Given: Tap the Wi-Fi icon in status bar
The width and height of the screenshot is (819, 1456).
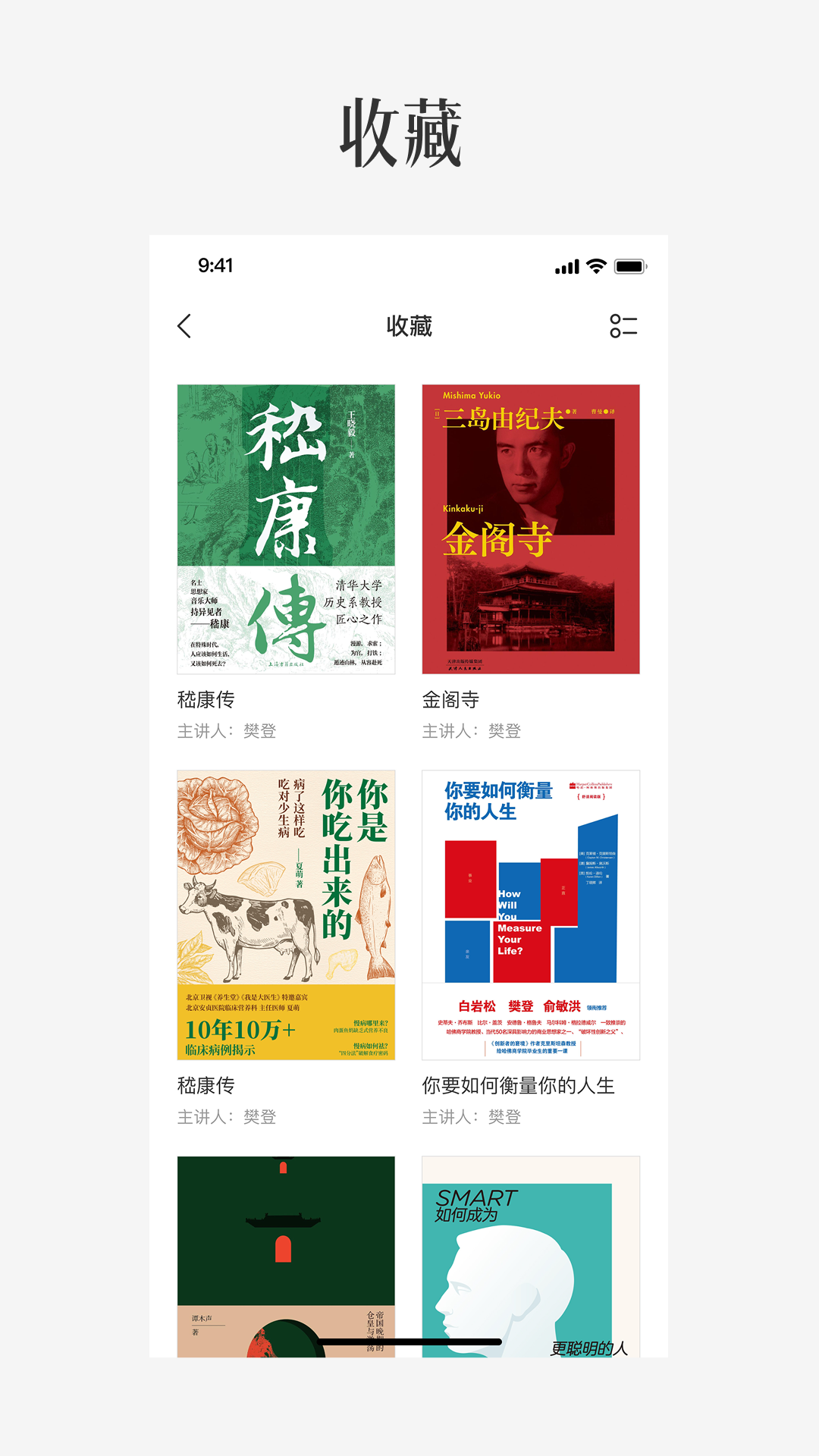Looking at the screenshot, I should (x=595, y=266).
